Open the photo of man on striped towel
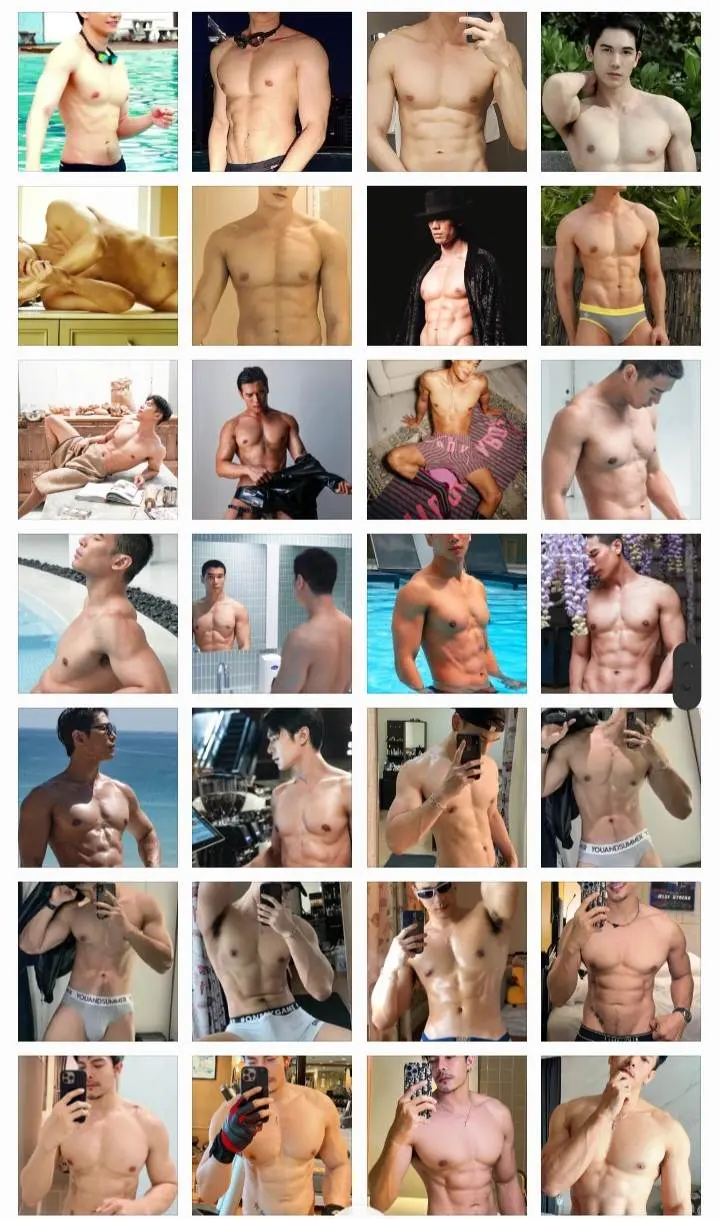The height and width of the screenshot is (1219, 720). coord(446,440)
